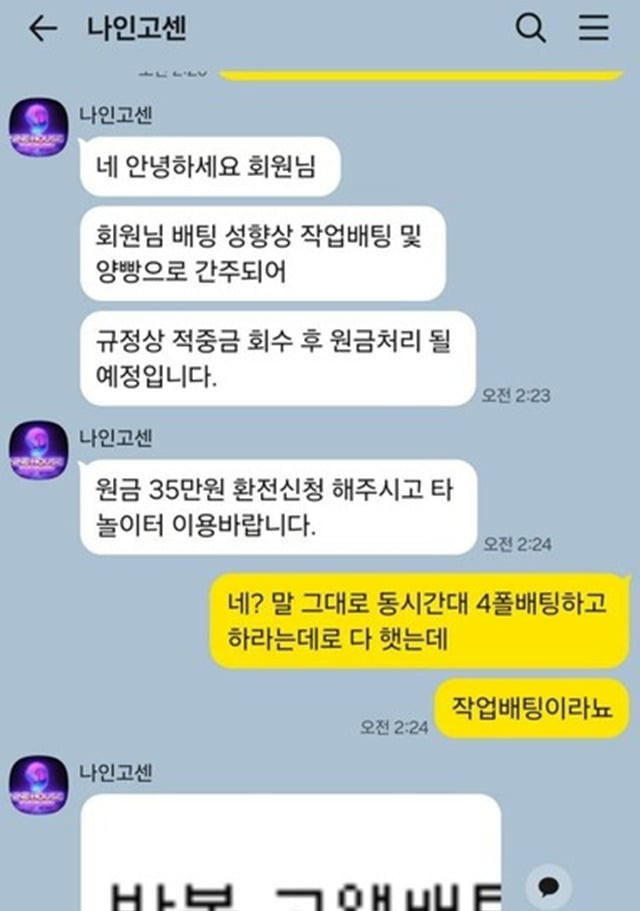Tap the floating speech bubble button
Viewport: 640px width, 911px height.
[x=547, y=886]
